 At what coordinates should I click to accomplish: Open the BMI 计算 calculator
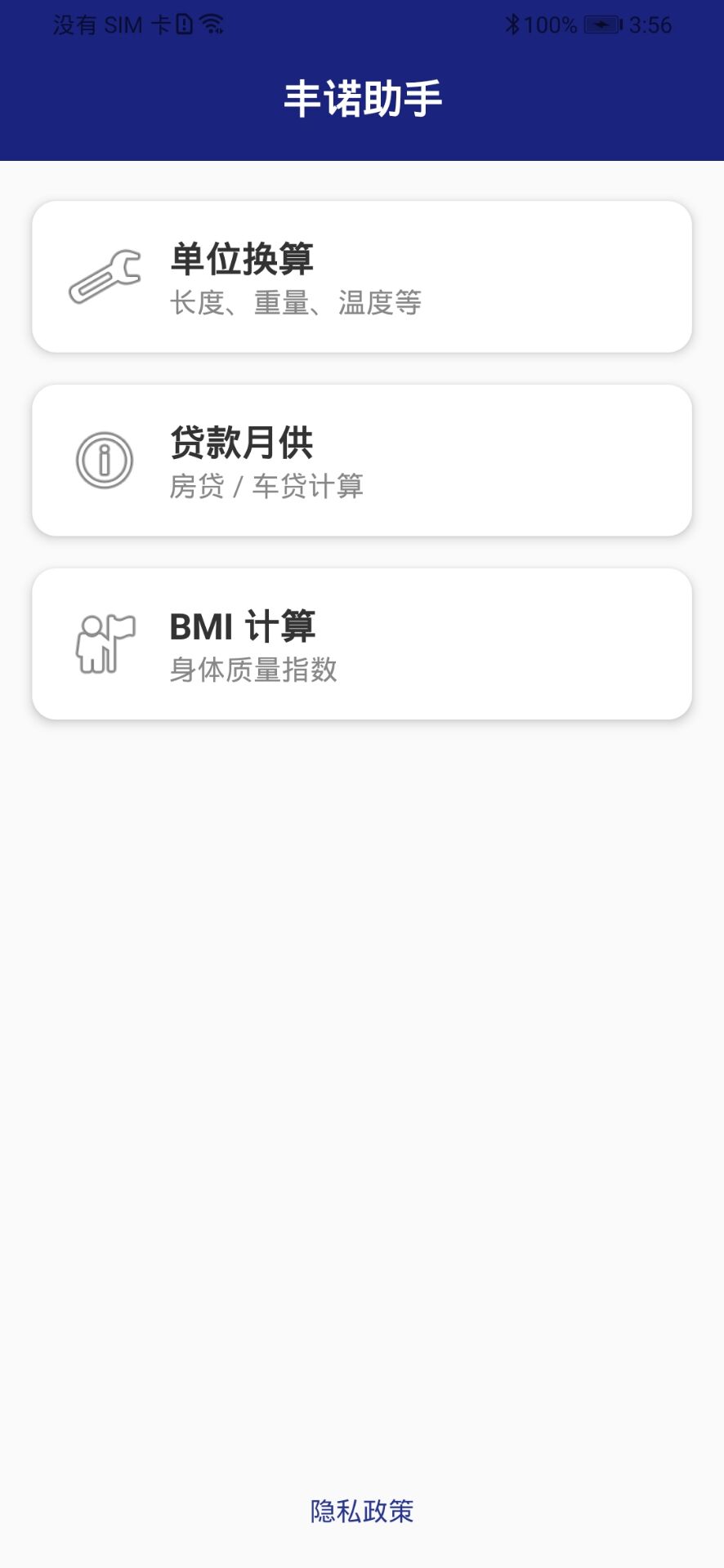pyautogui.click(x=362, y=643)
